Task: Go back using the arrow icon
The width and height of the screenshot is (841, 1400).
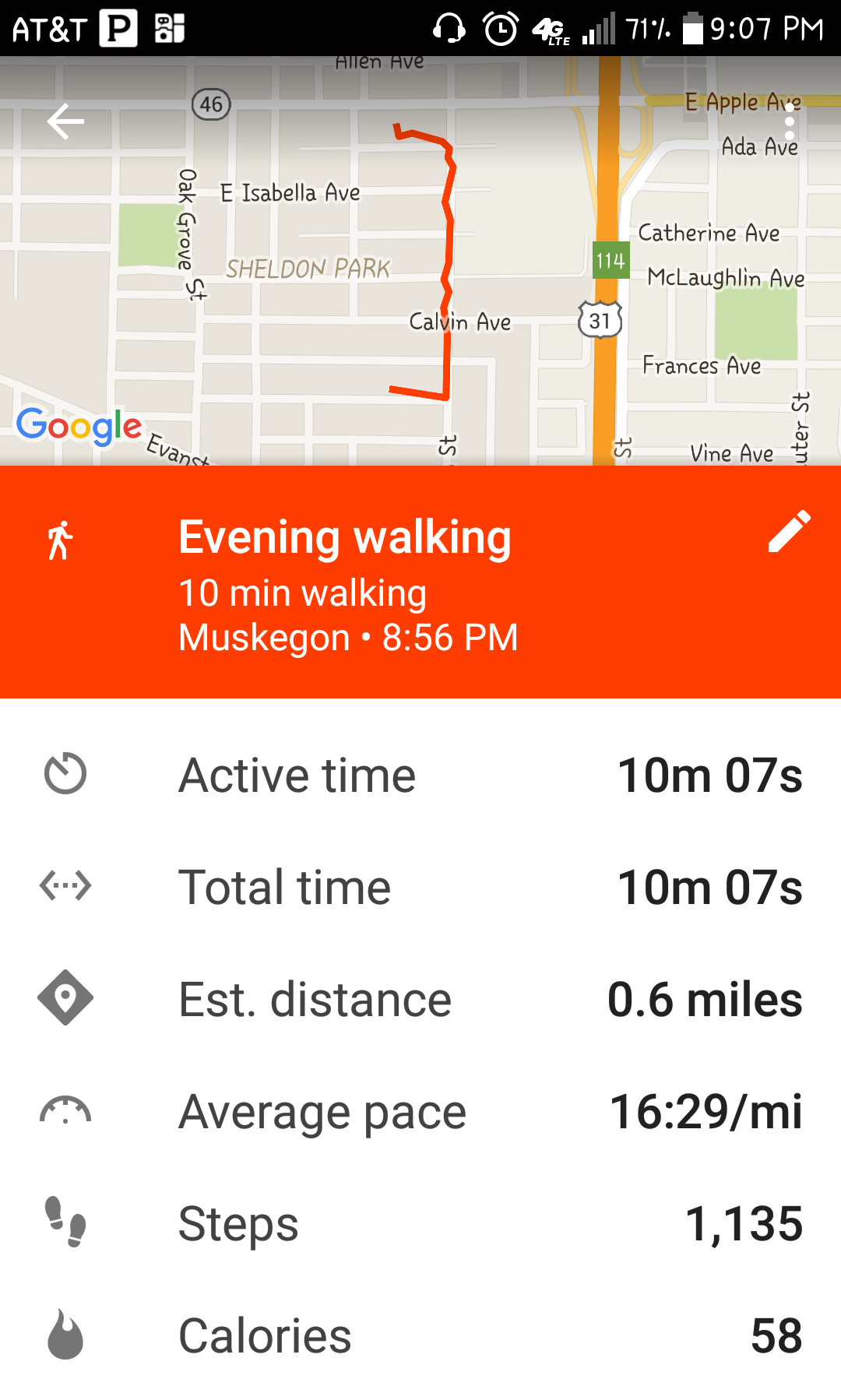Action: pos(65,121)
